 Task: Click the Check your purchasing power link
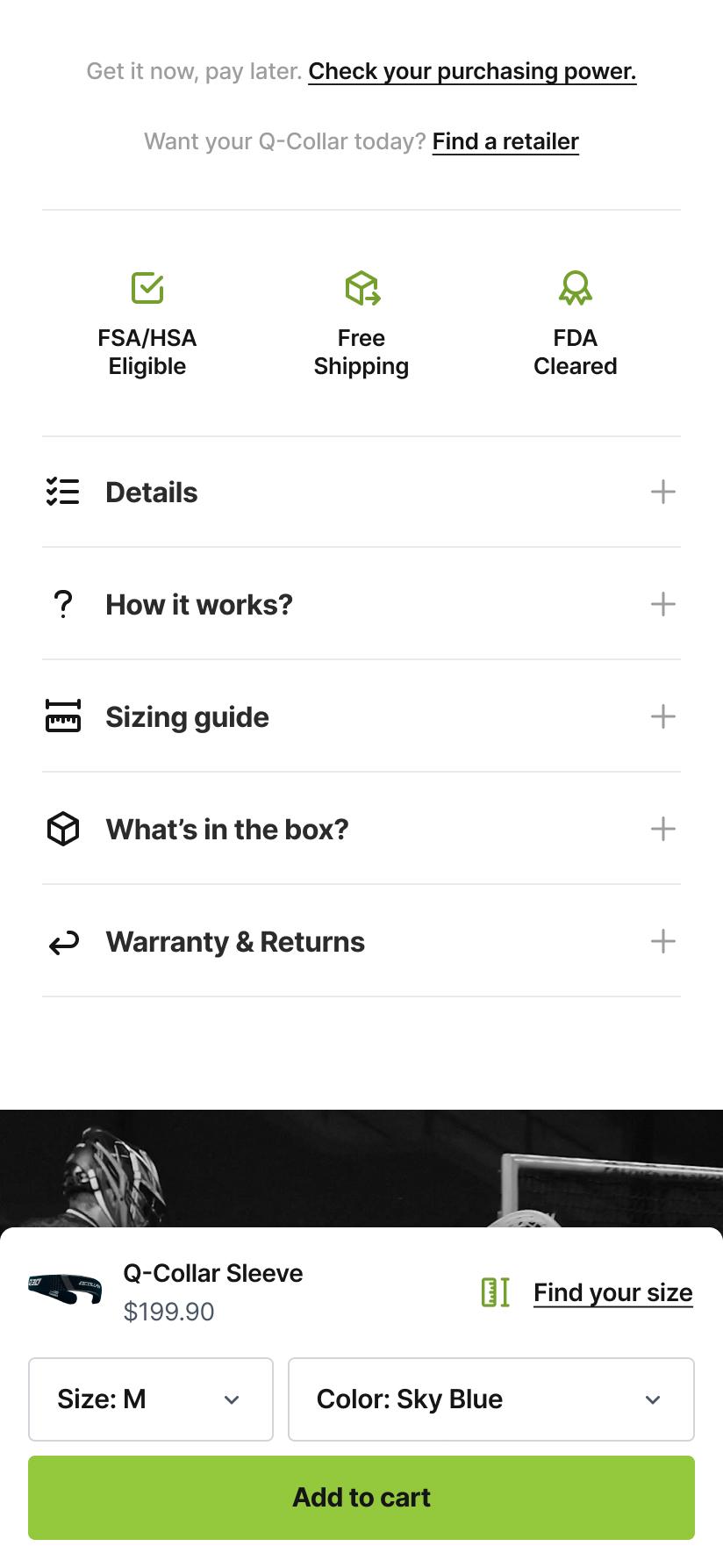[x=471, y=71]
